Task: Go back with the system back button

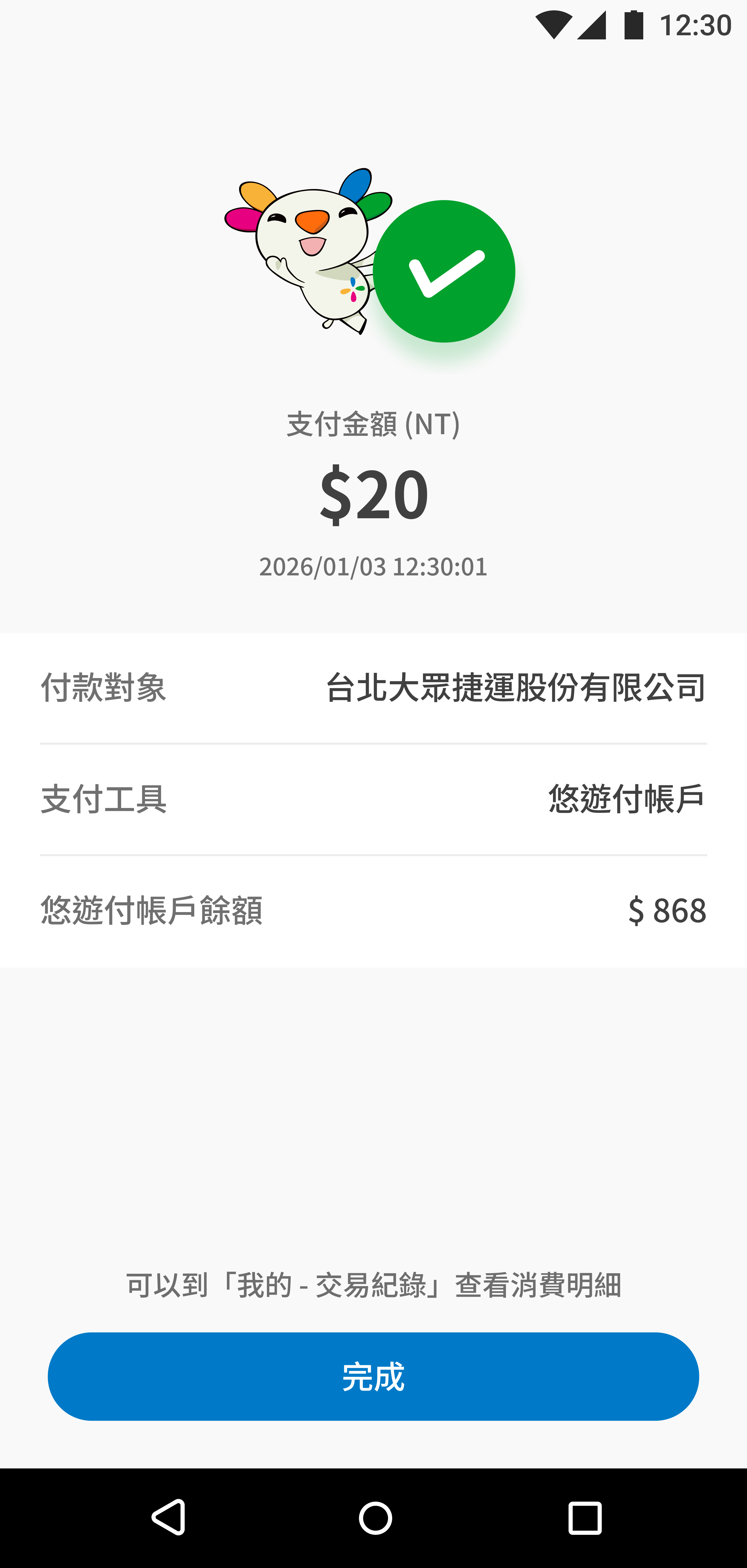Action: click(169, 1517)
